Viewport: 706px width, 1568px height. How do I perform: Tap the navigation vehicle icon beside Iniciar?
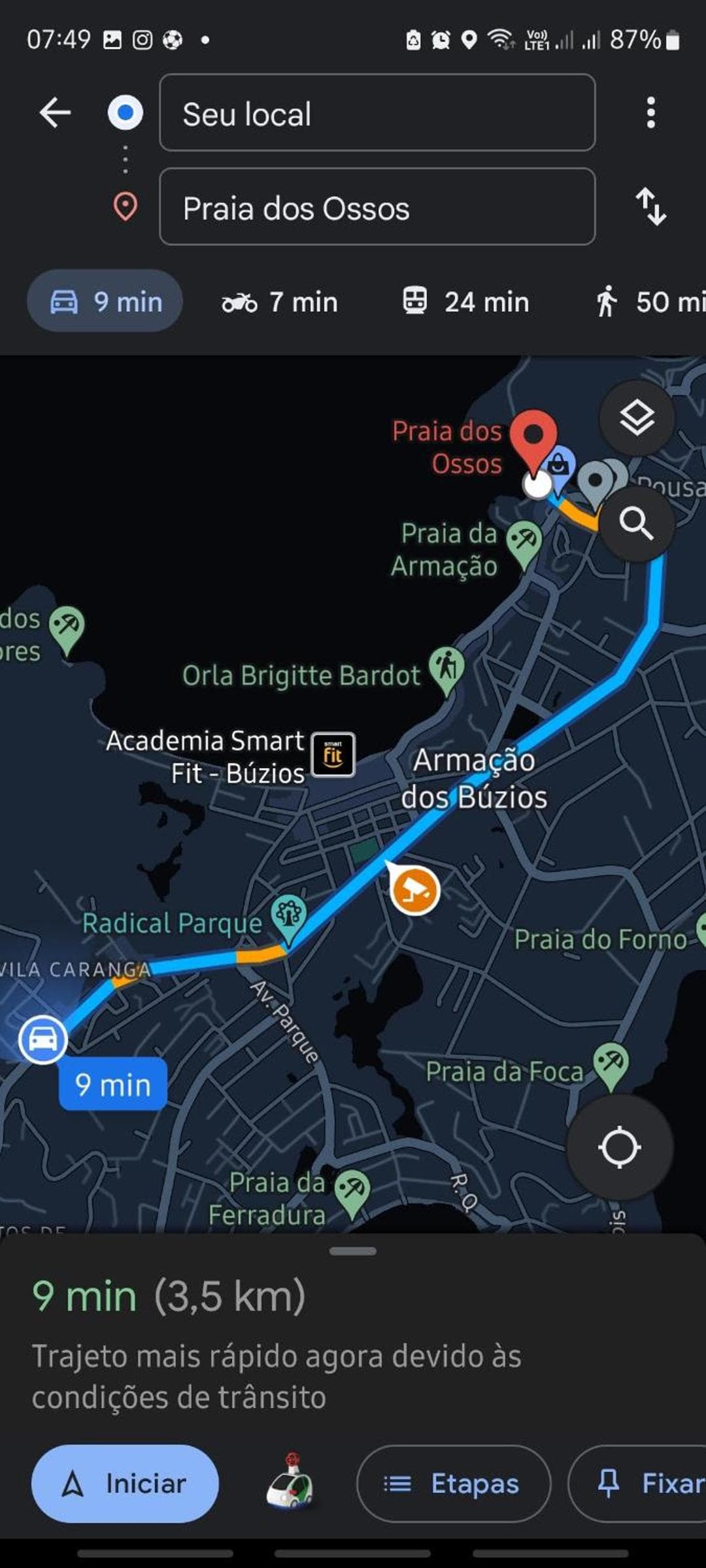291,1481
